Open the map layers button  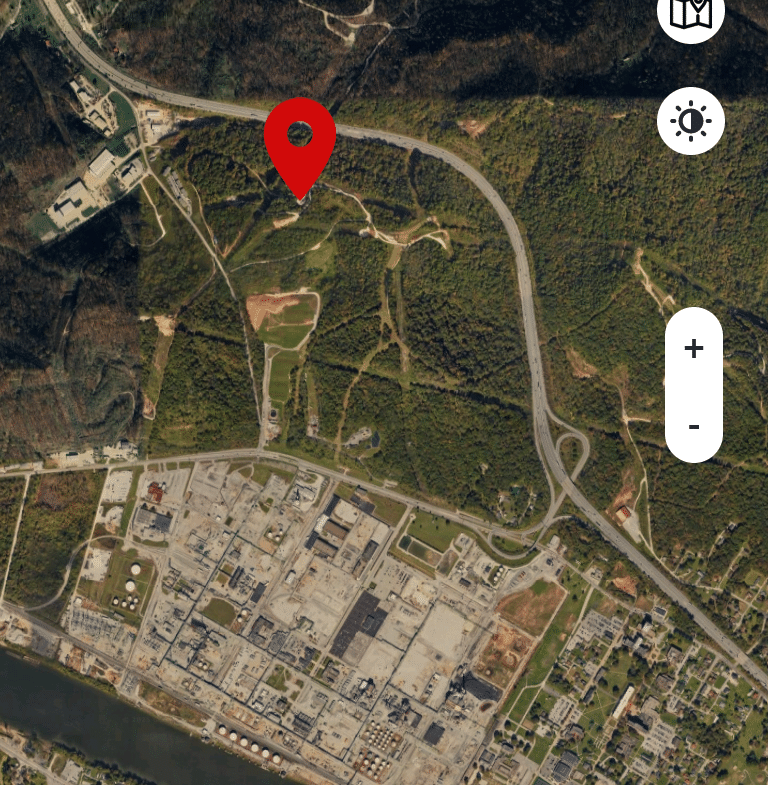click(x=690, y=12)
